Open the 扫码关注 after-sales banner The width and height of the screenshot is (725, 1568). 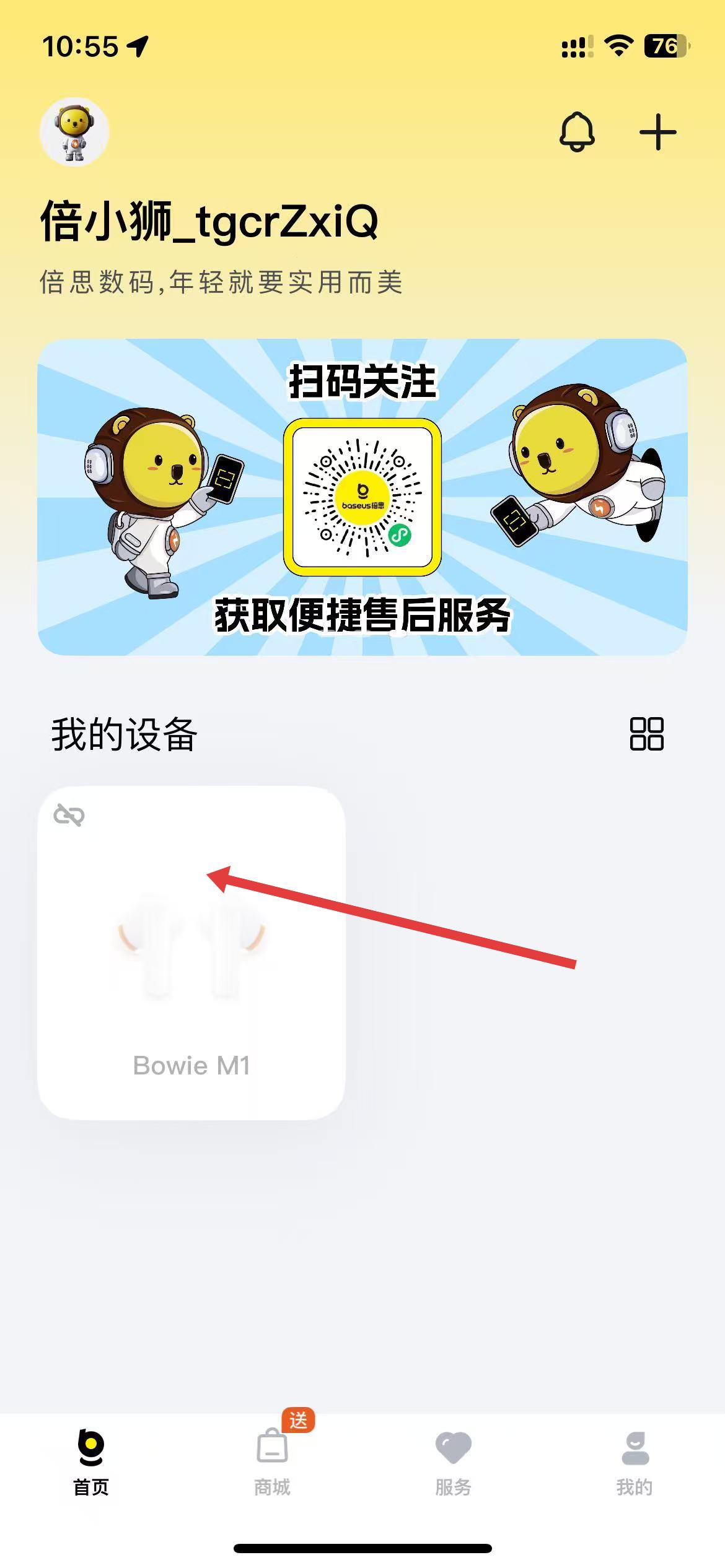coord(362,497)
